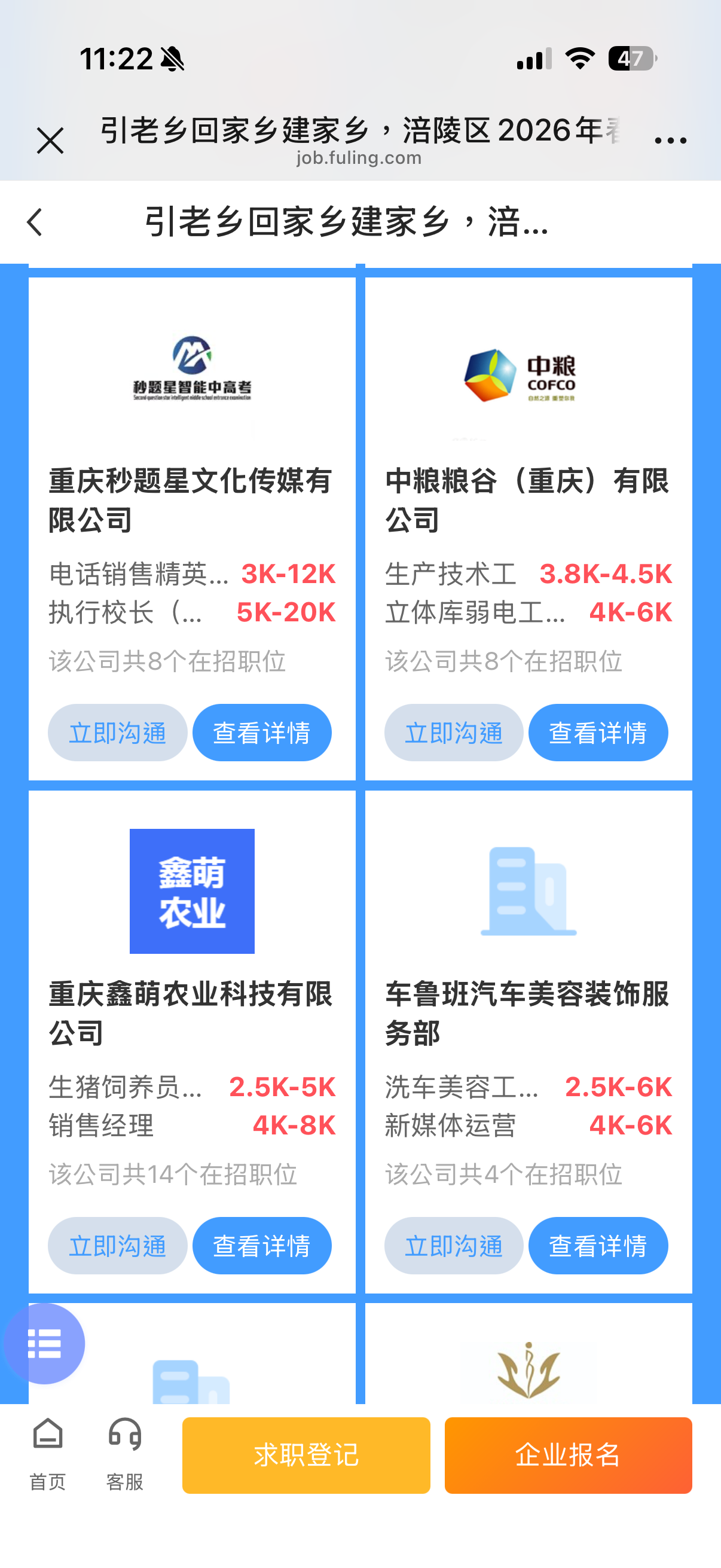Open the three-dot overflow menu
Viewport: 721px width, 1568px height.
[670, 141]
